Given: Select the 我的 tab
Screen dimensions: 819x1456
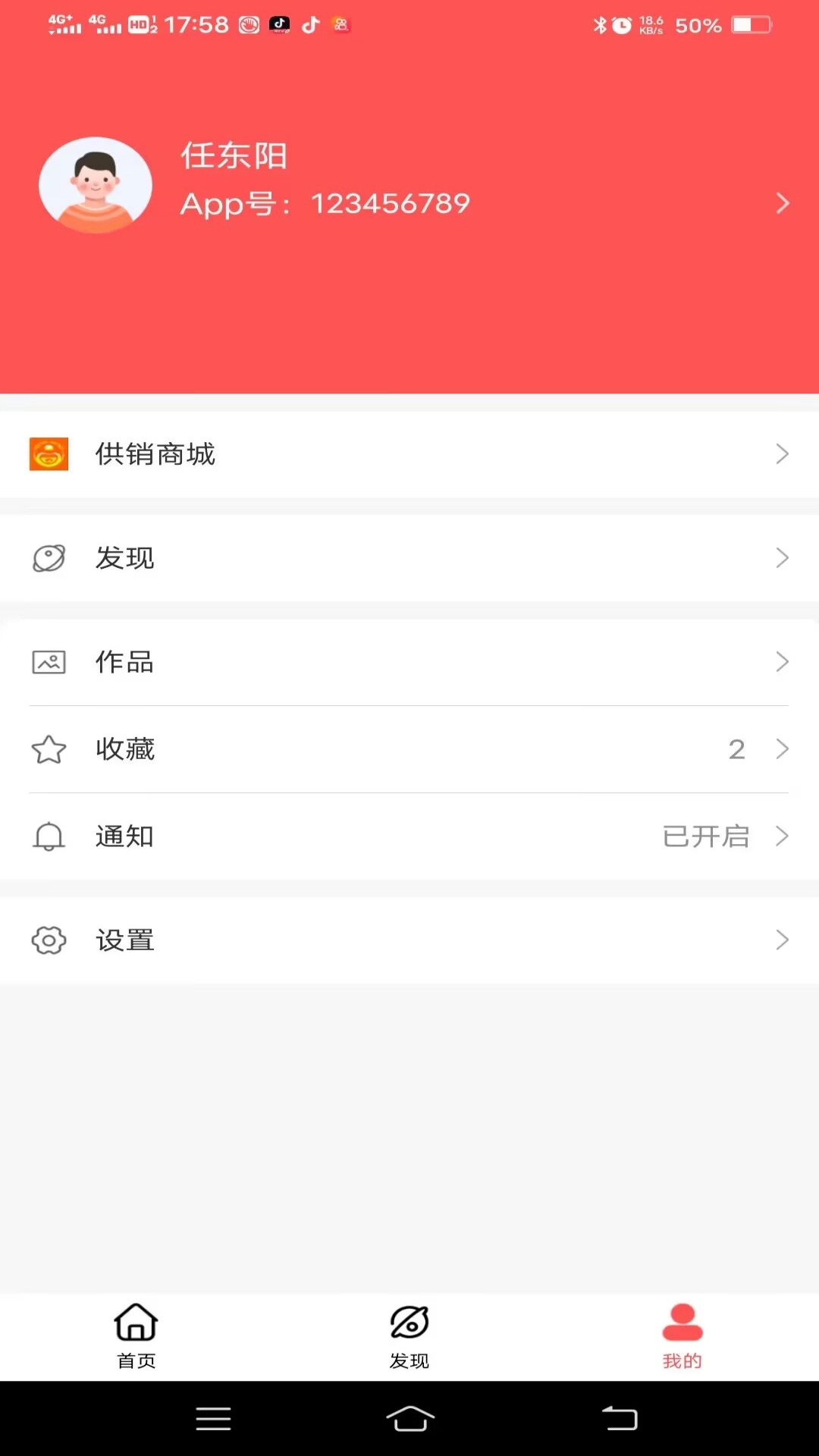Looking at the screenshot, I should (x=682, y=1336).
